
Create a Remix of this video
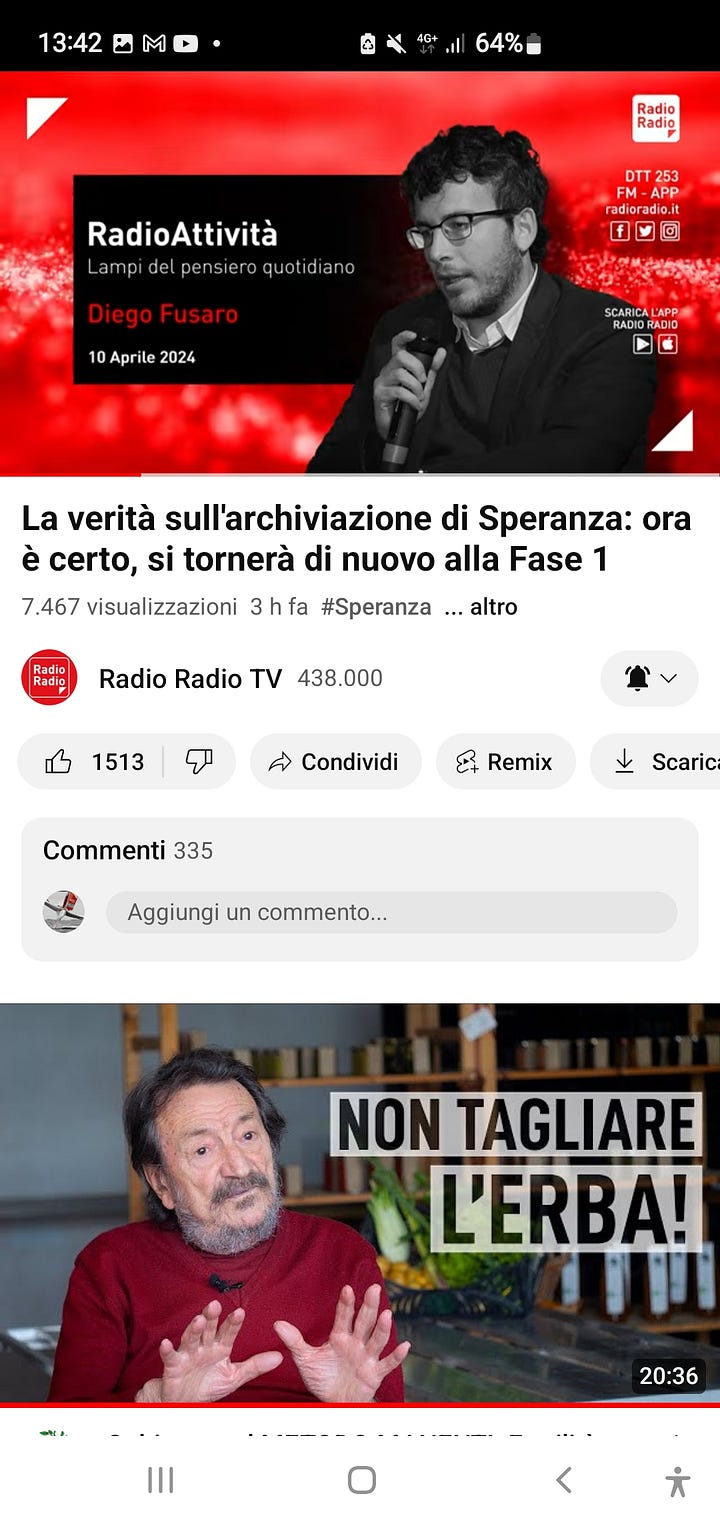pos(505,762)
